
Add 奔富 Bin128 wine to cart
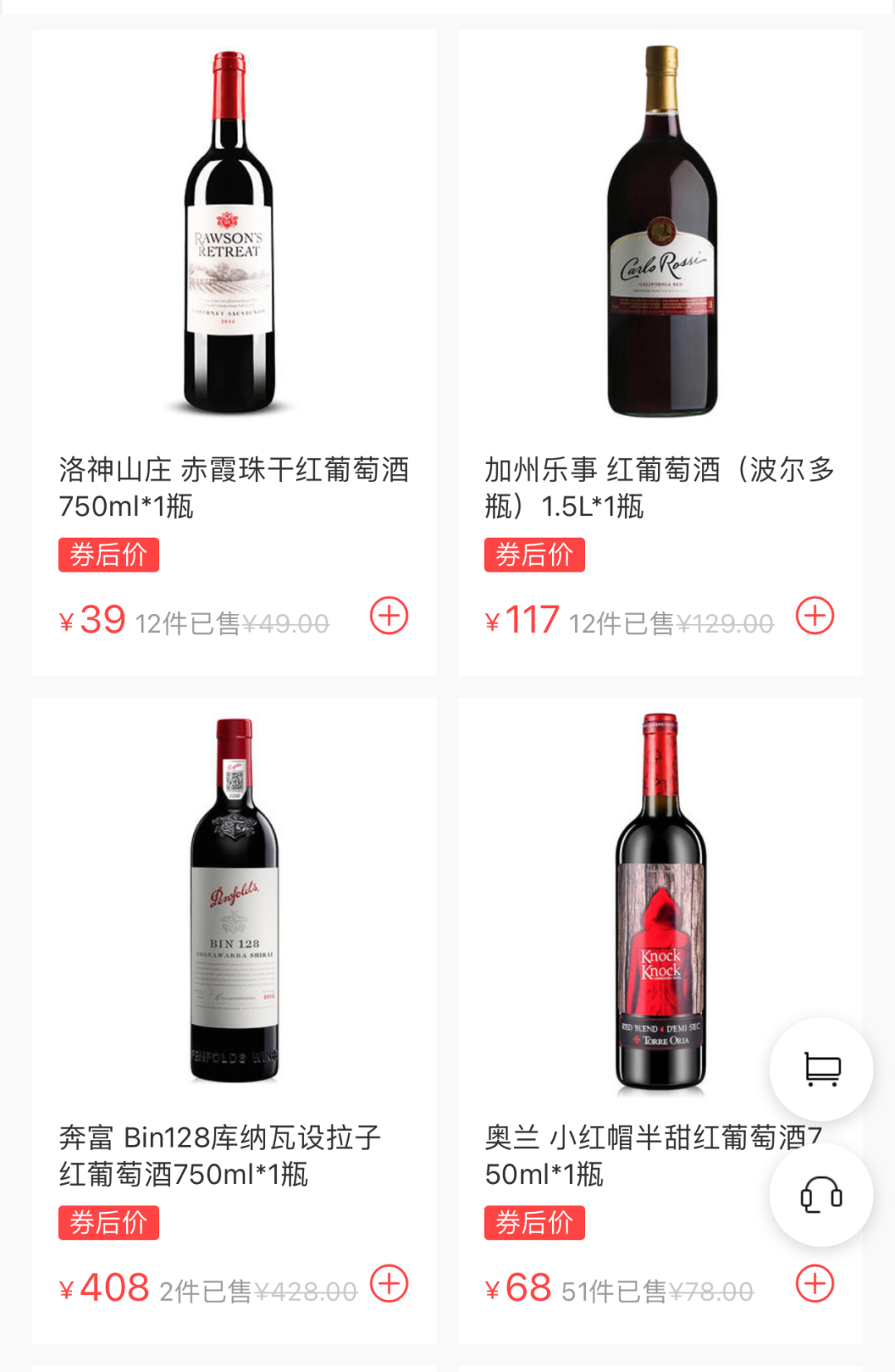pos(389,1283)
